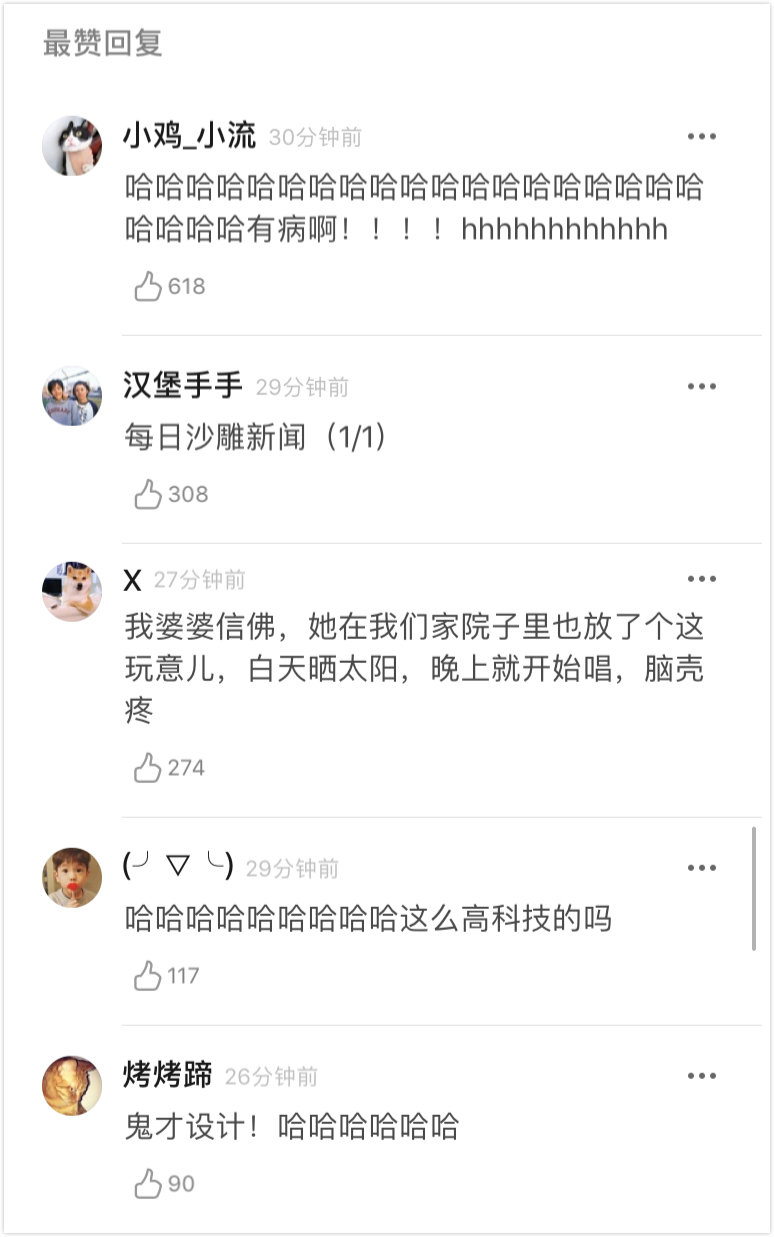Show more options for X's comment
Viewport: 774px width, 1237px height.
coord(702,579)
